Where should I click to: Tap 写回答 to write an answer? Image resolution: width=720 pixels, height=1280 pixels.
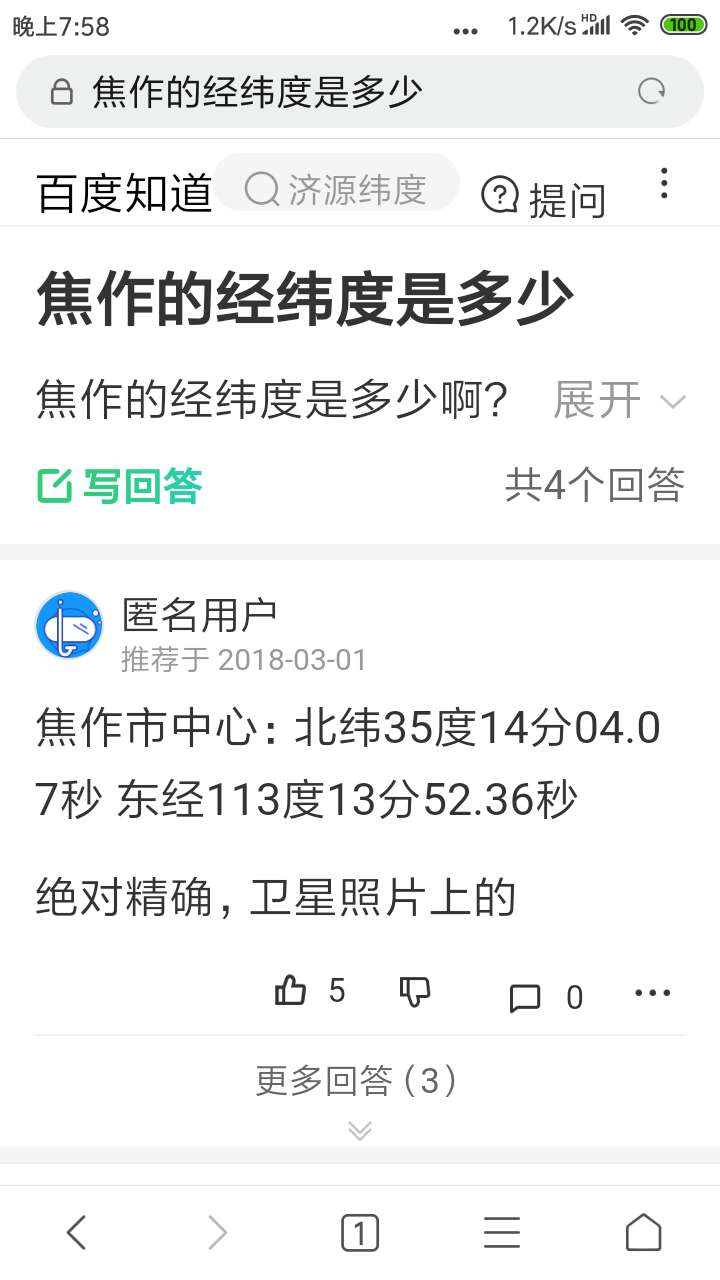[120, 487]
